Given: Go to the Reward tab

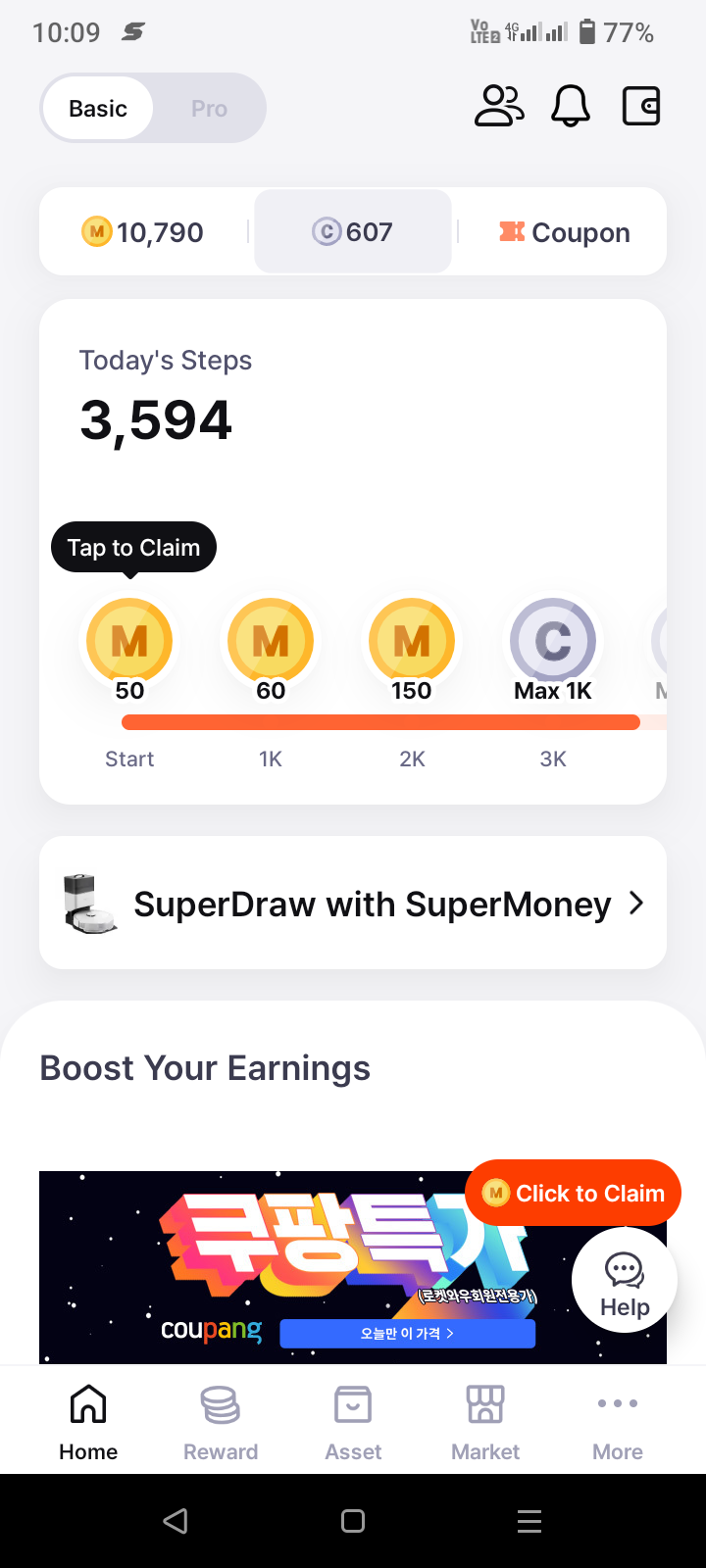Looking at the screenshot, I should [221, 1423].
